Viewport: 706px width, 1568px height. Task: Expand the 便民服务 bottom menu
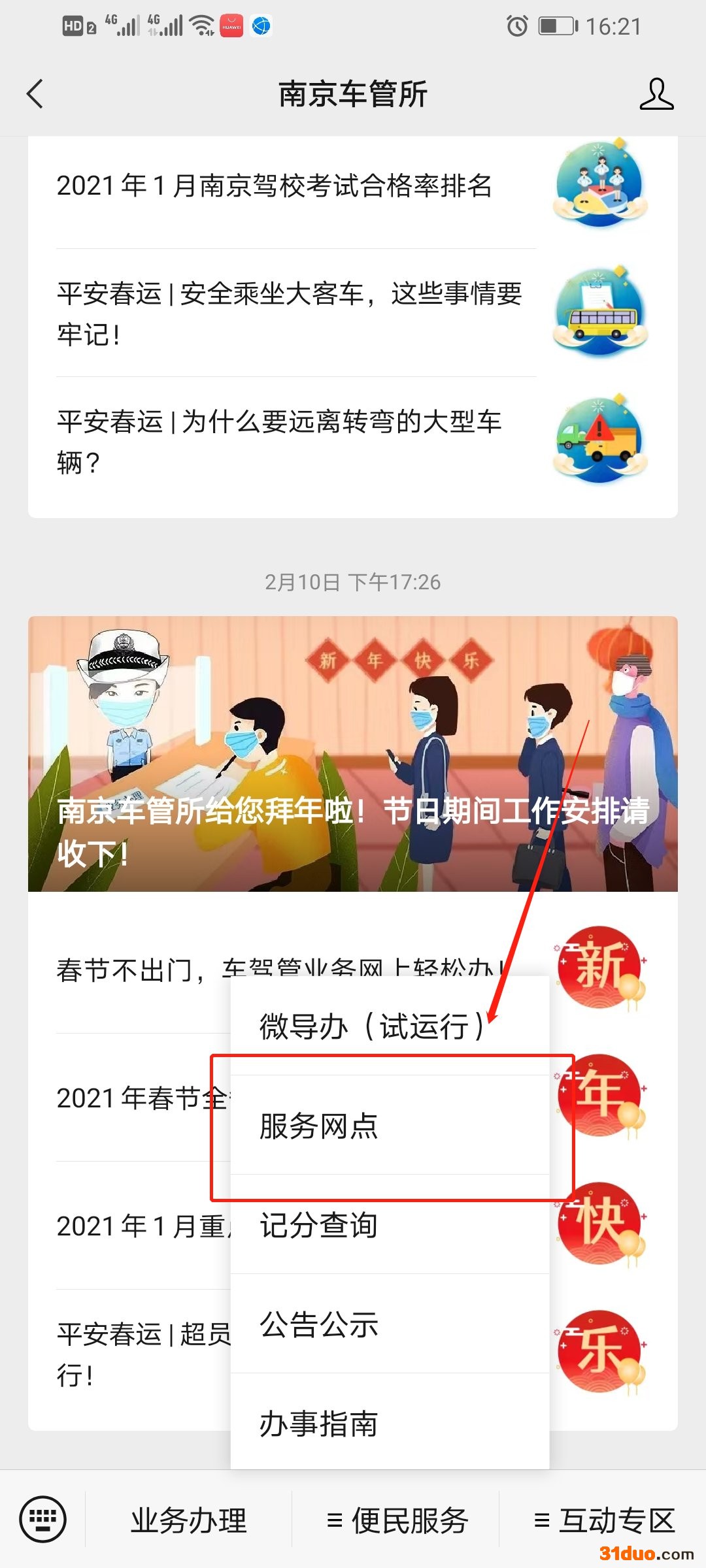point(397,1520)
